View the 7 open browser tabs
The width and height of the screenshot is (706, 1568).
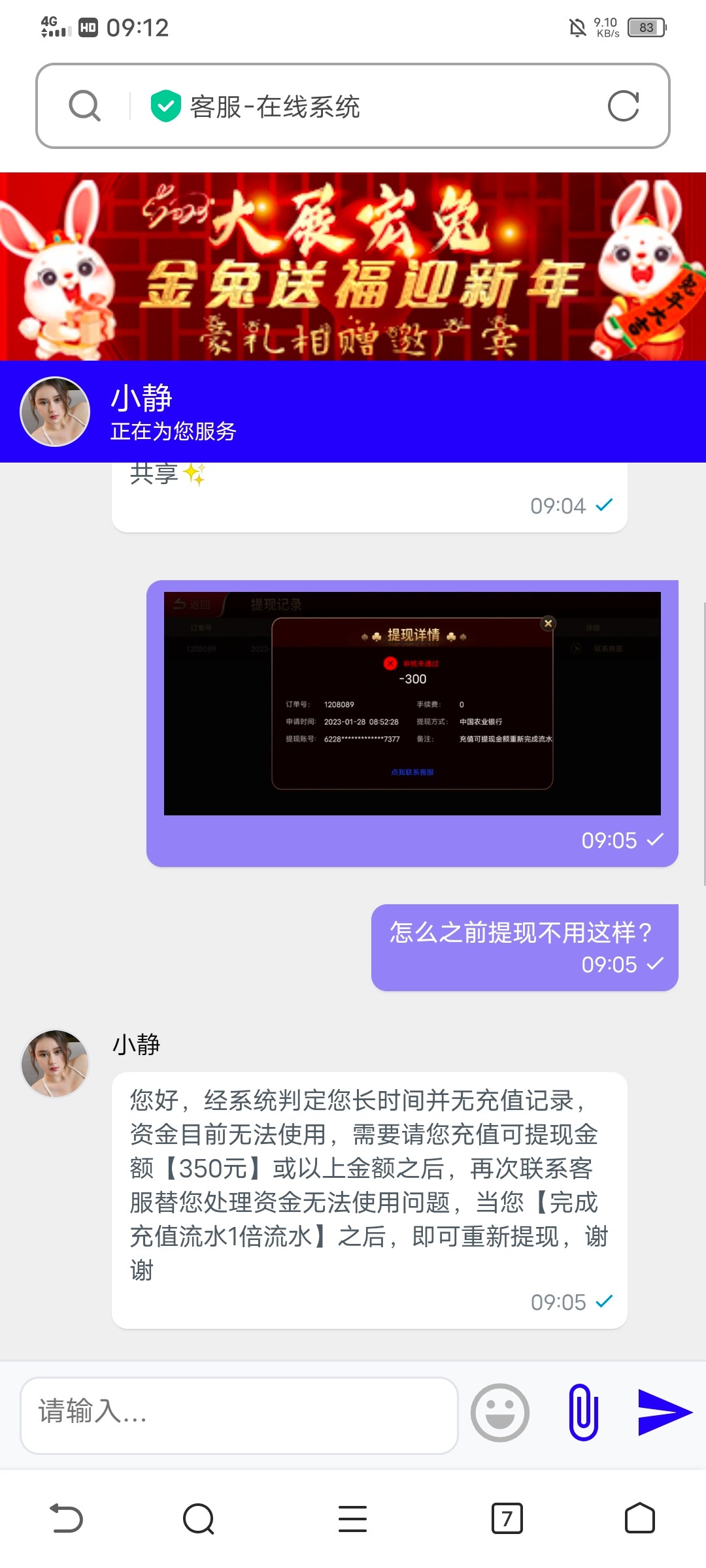click(507, 1518)
